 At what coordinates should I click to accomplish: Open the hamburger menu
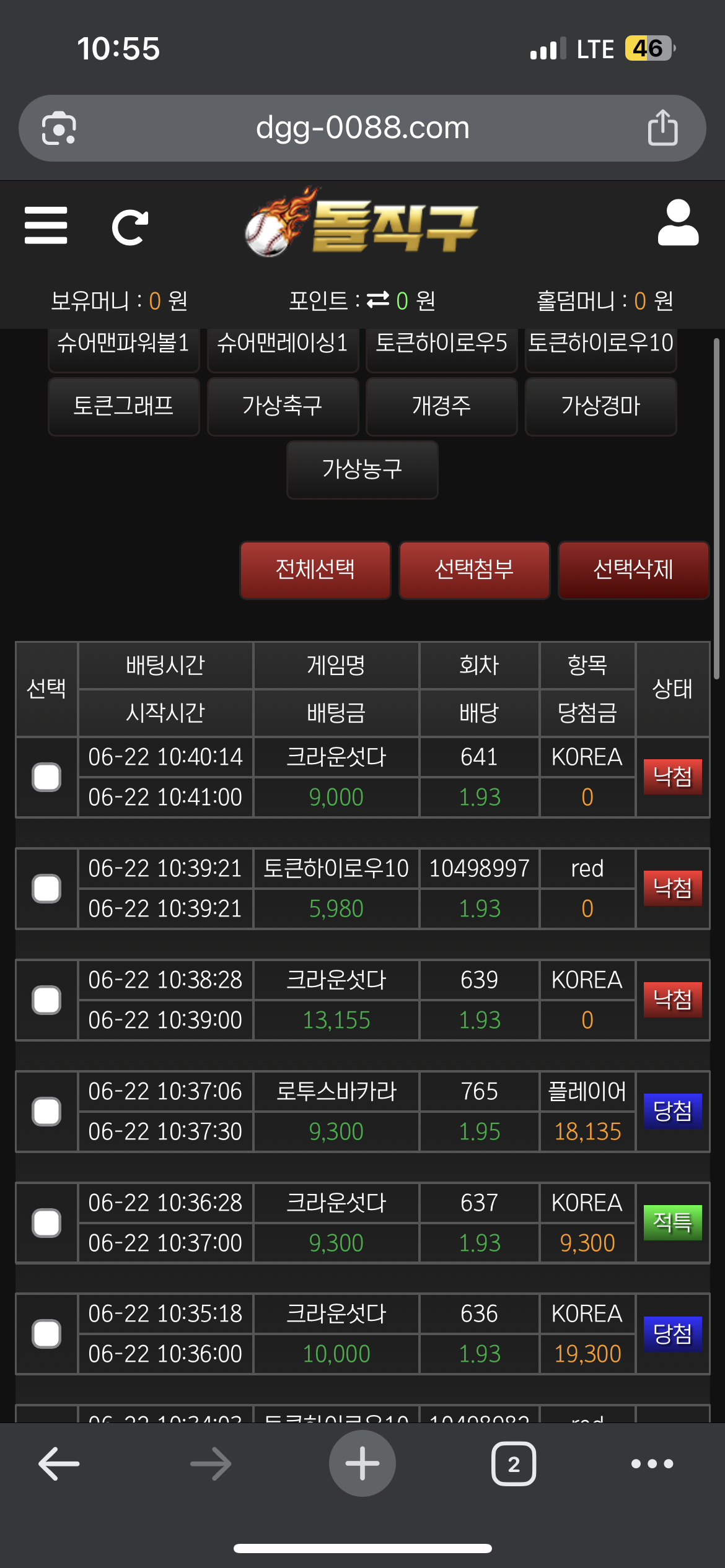click(46, 225)
